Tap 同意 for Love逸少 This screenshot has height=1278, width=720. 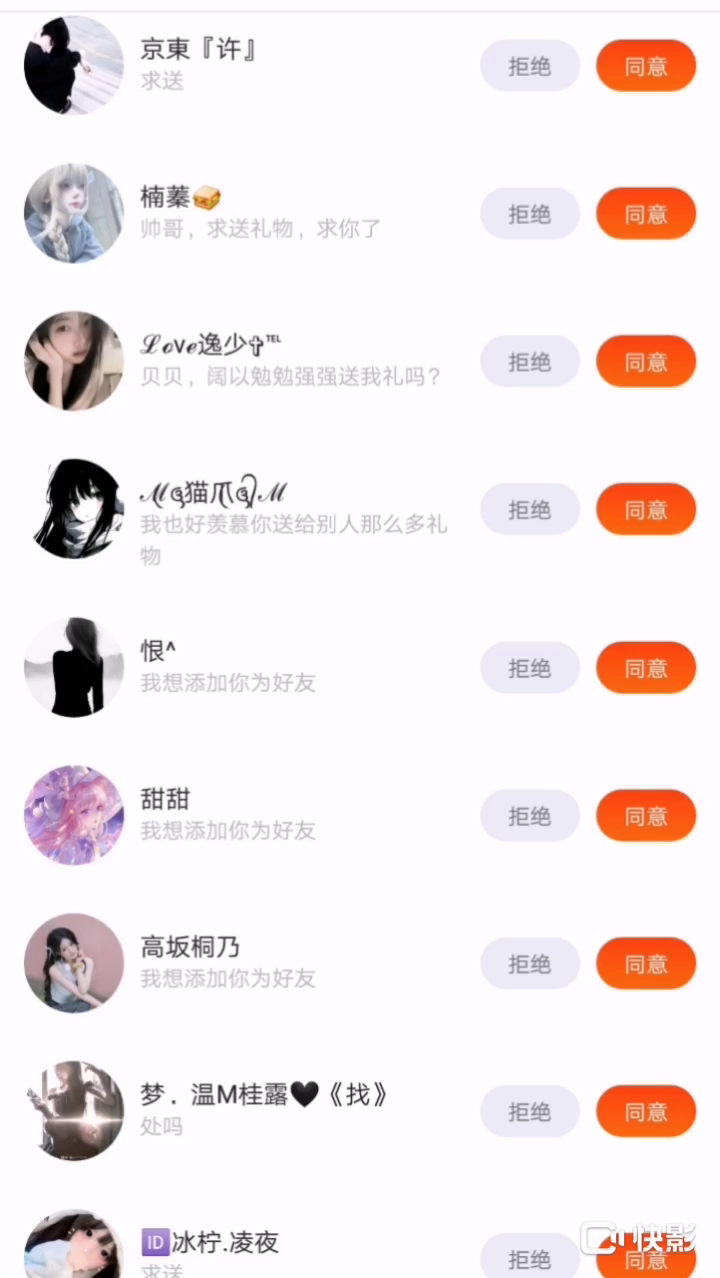pyautogui.click(x=646, y=362)
